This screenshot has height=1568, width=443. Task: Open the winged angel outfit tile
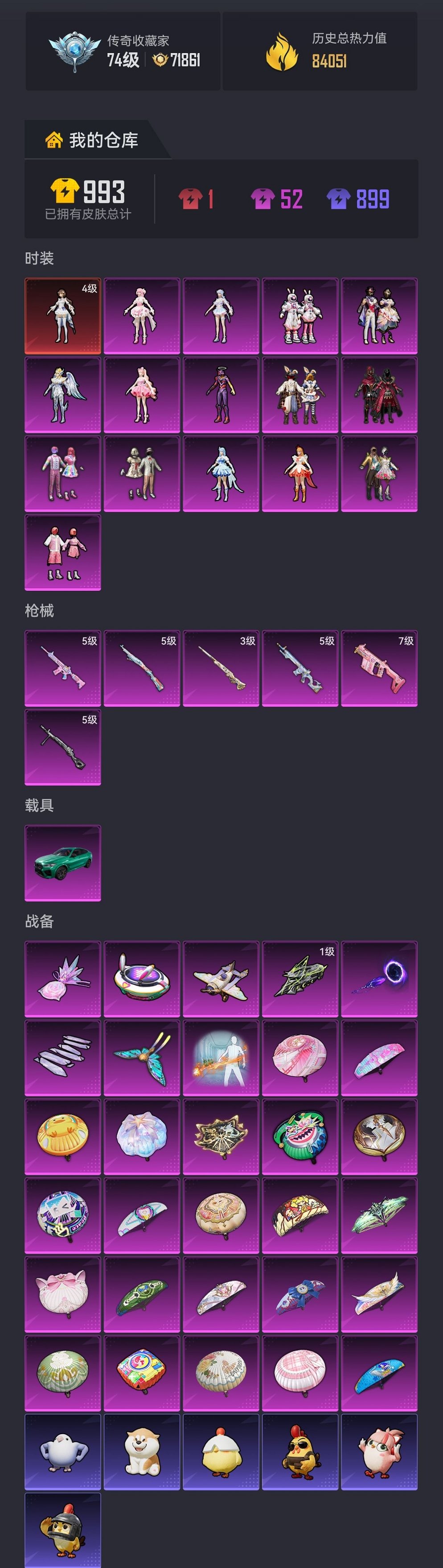coord(63,395)
